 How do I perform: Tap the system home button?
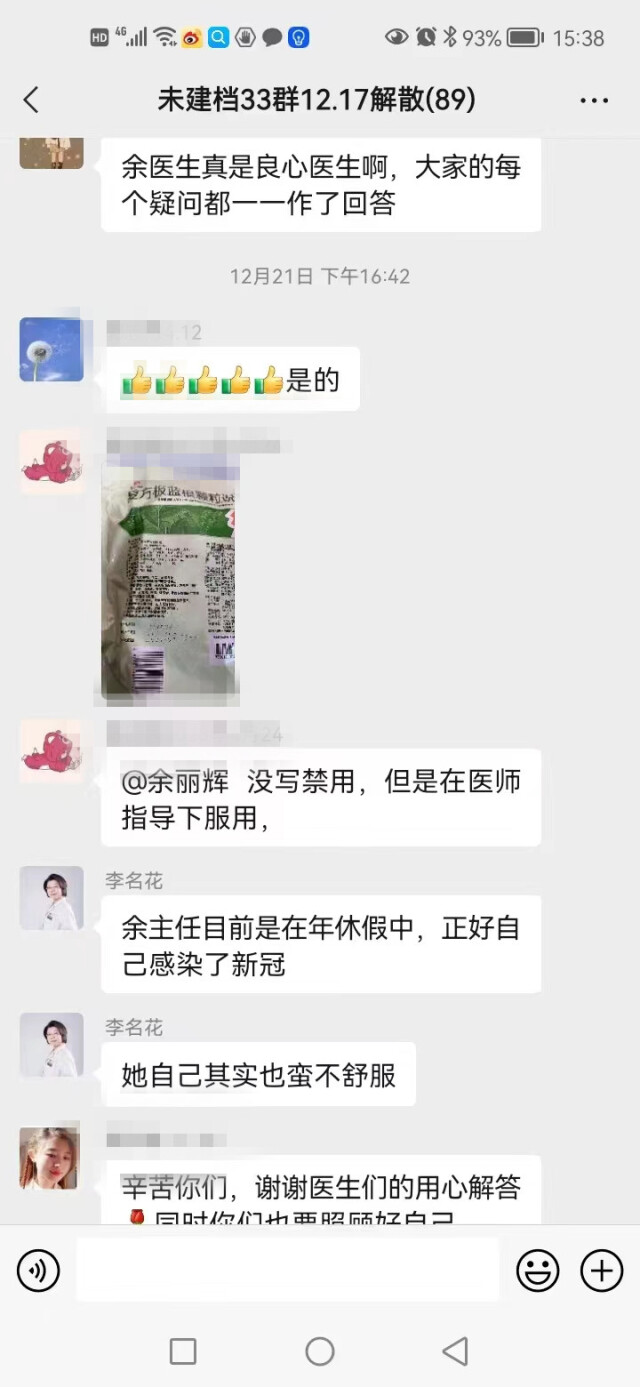[320, 1351]
